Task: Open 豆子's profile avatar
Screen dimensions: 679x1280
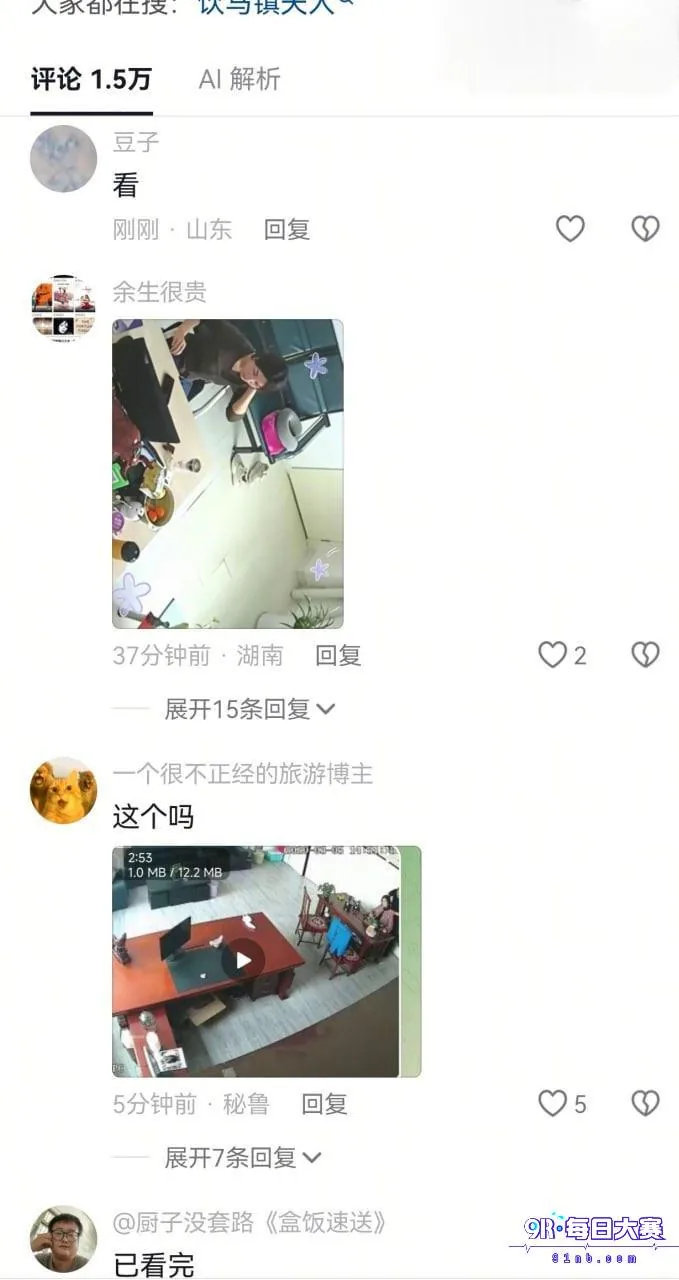Action: (63, 158)
